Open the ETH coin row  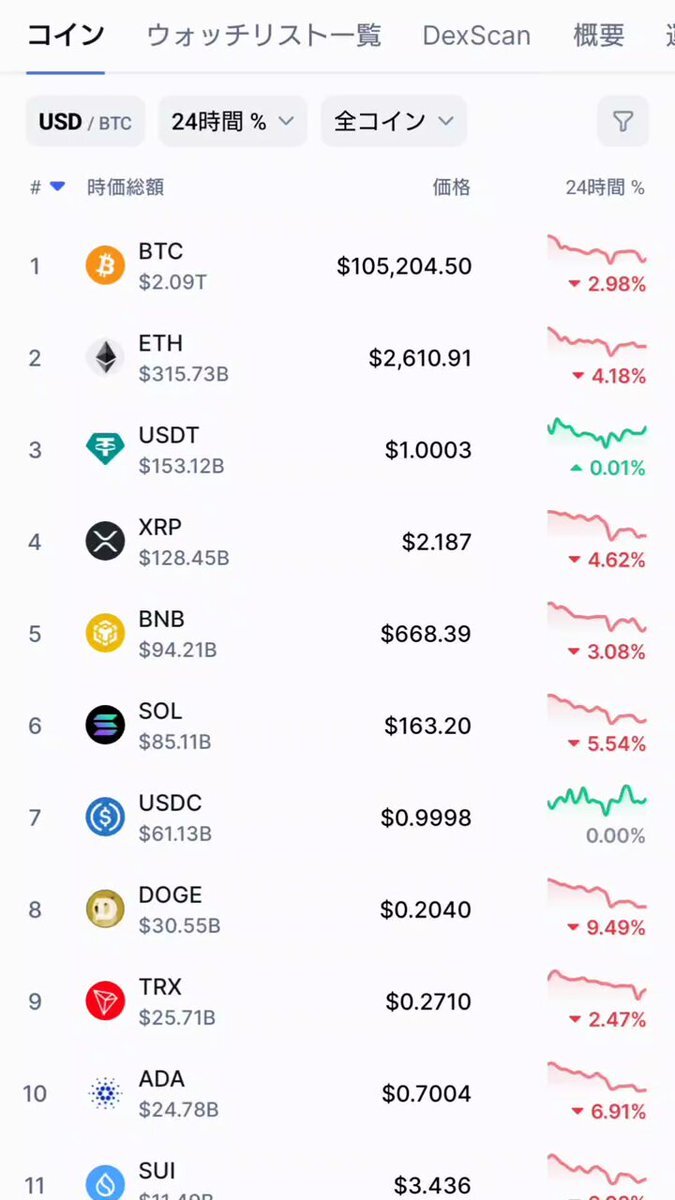[337, 358]
